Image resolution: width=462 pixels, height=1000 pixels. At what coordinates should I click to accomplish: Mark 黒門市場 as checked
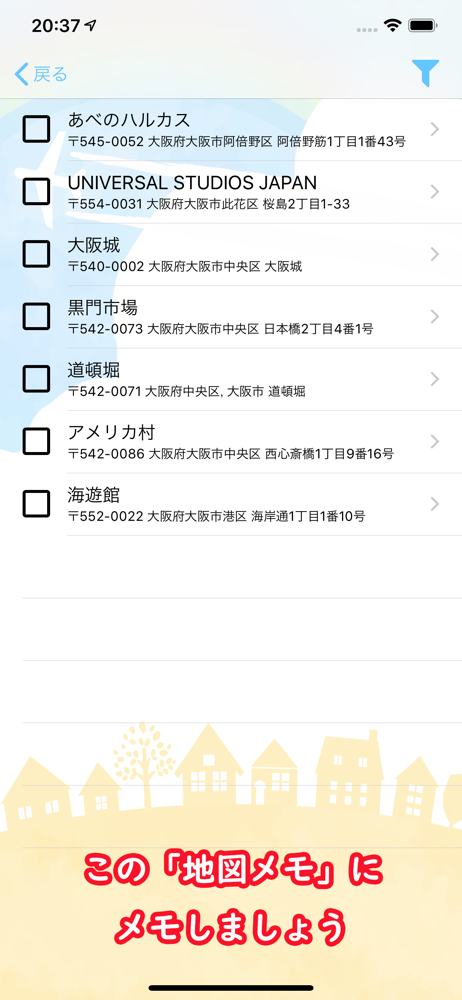click(36, 316)
